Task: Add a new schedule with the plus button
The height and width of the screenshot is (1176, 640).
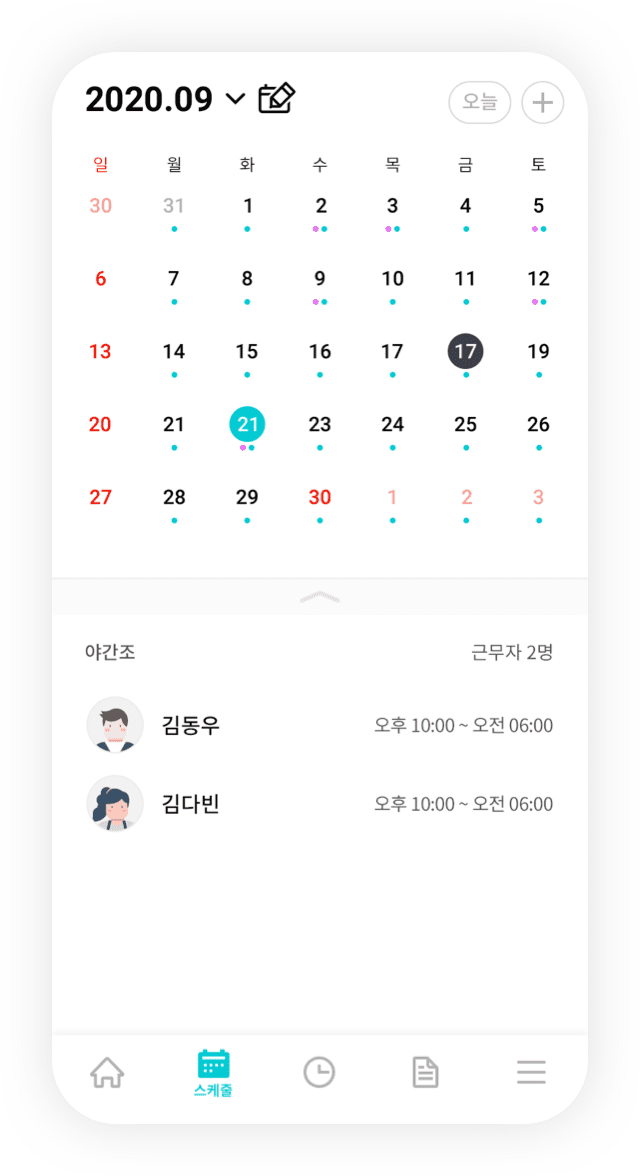Action: coord(542,102)
